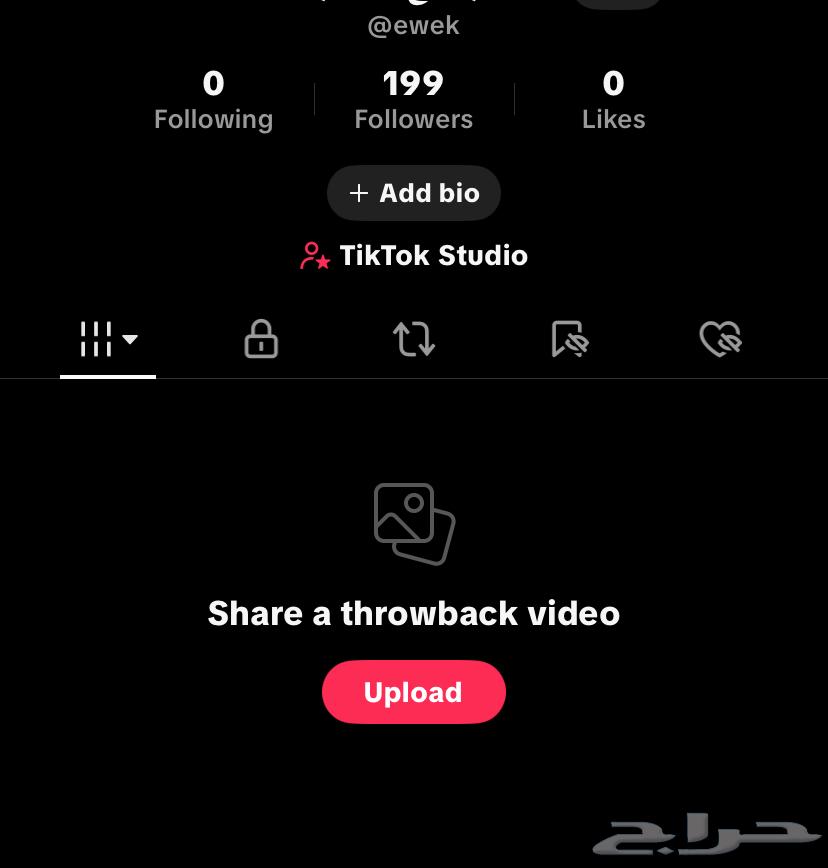Click the plus icon on Add bio
Viewport: 828px width, 868px height.
coord(359,193)
